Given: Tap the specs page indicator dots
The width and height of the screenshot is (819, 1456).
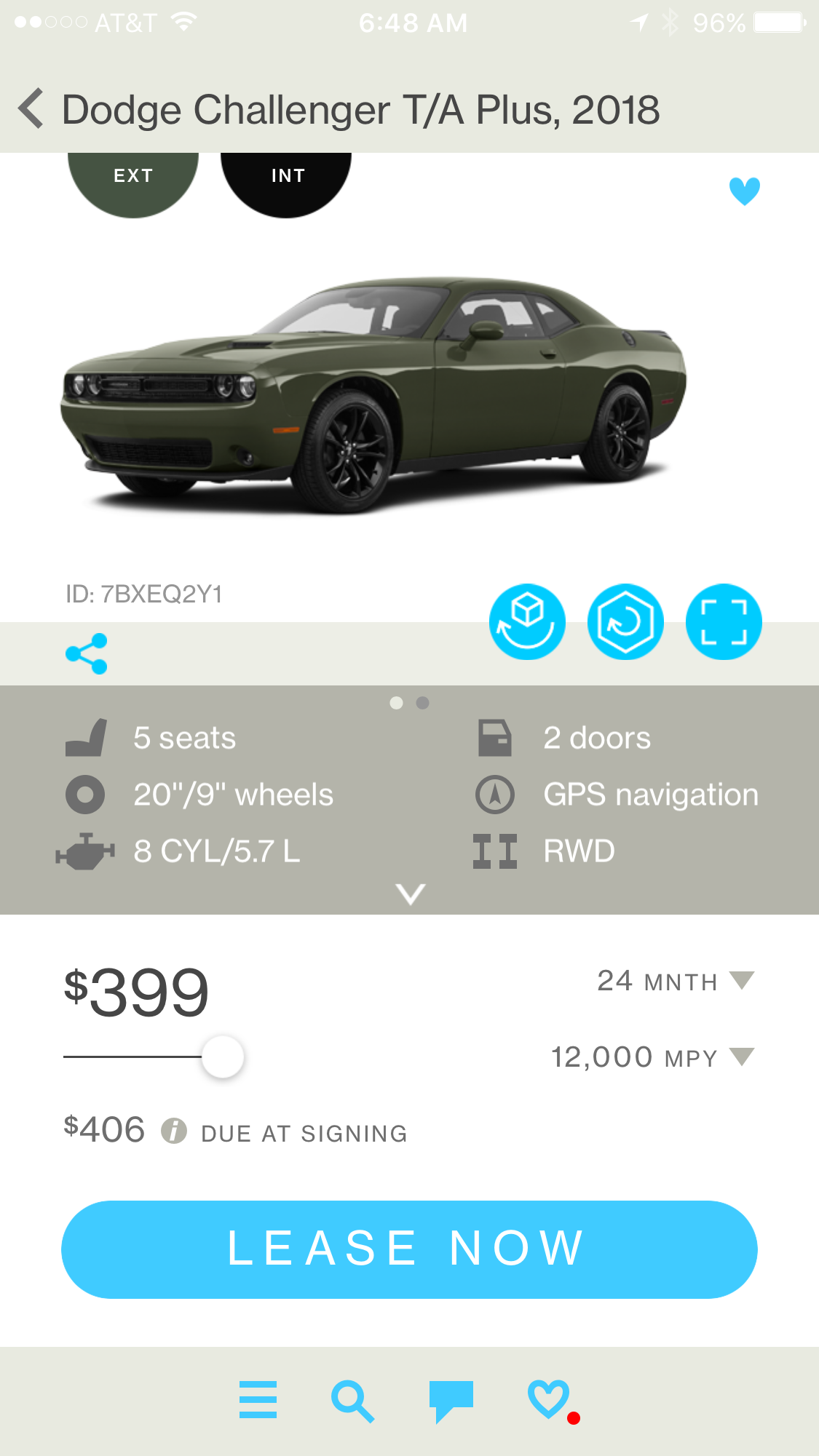Looking at the screenshot, I should 409,703.
